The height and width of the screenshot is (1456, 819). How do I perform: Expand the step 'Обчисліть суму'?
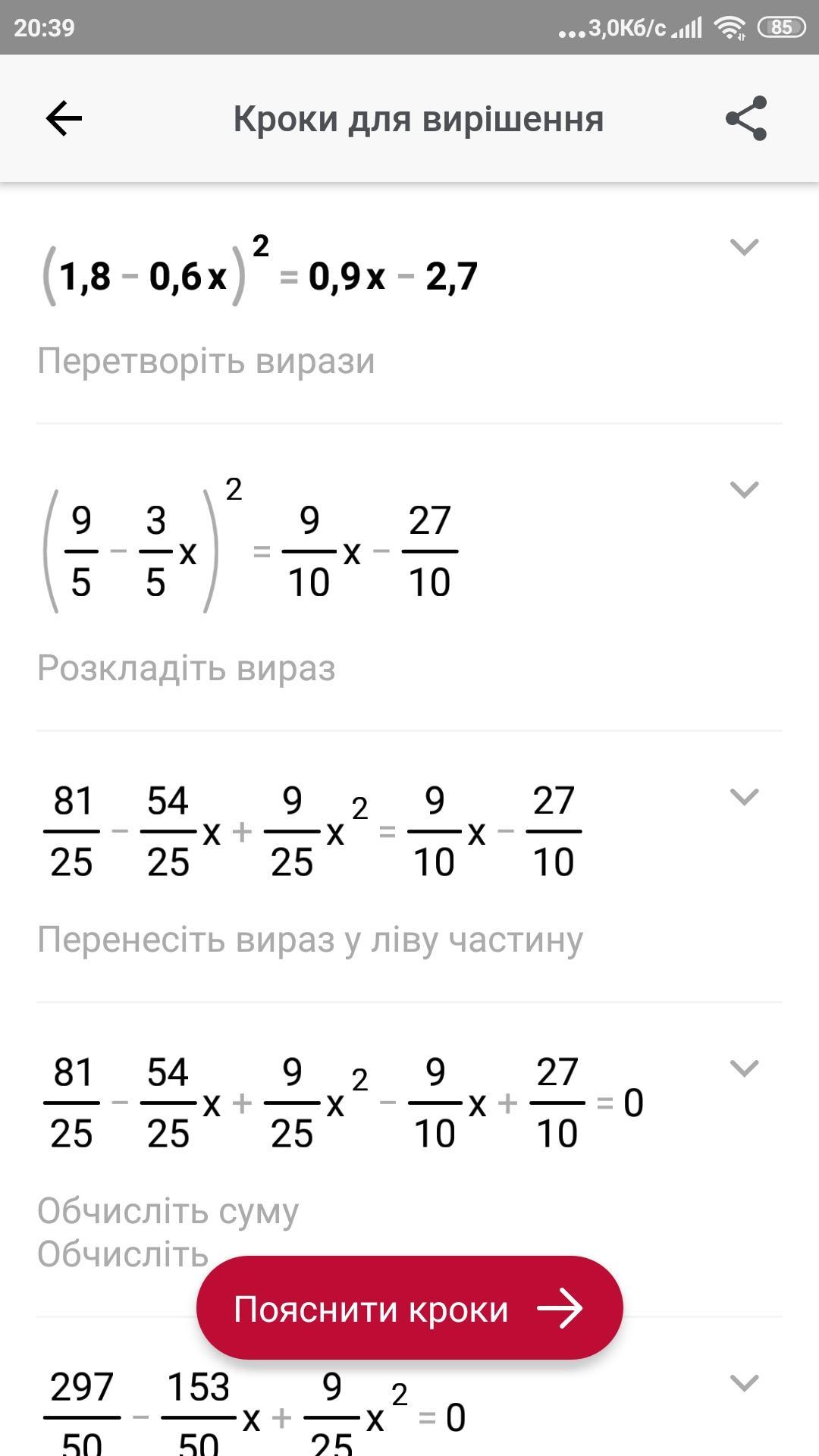click(743, 1068)
